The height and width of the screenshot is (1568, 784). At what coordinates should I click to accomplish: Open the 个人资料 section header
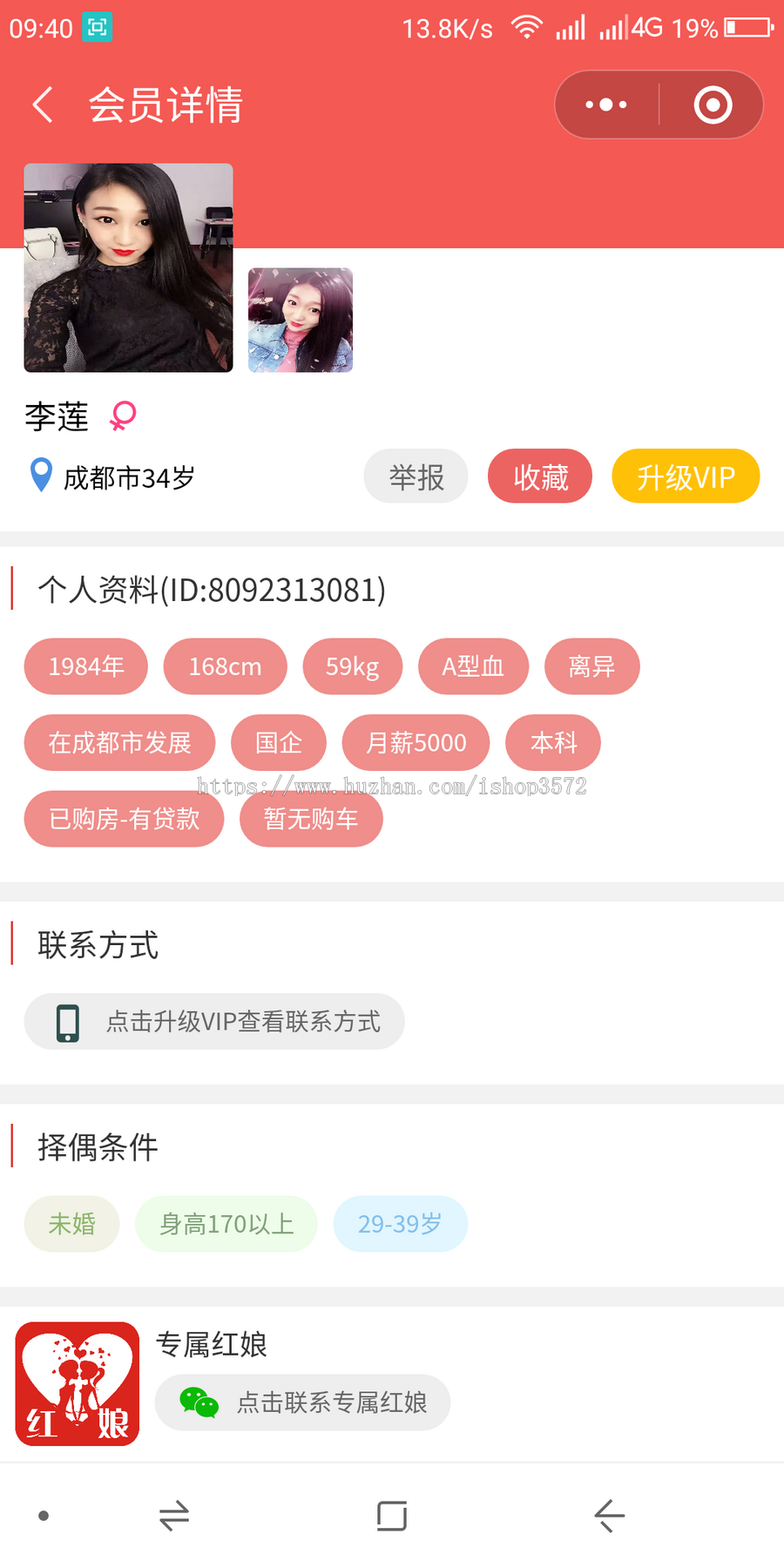[209, 591]
